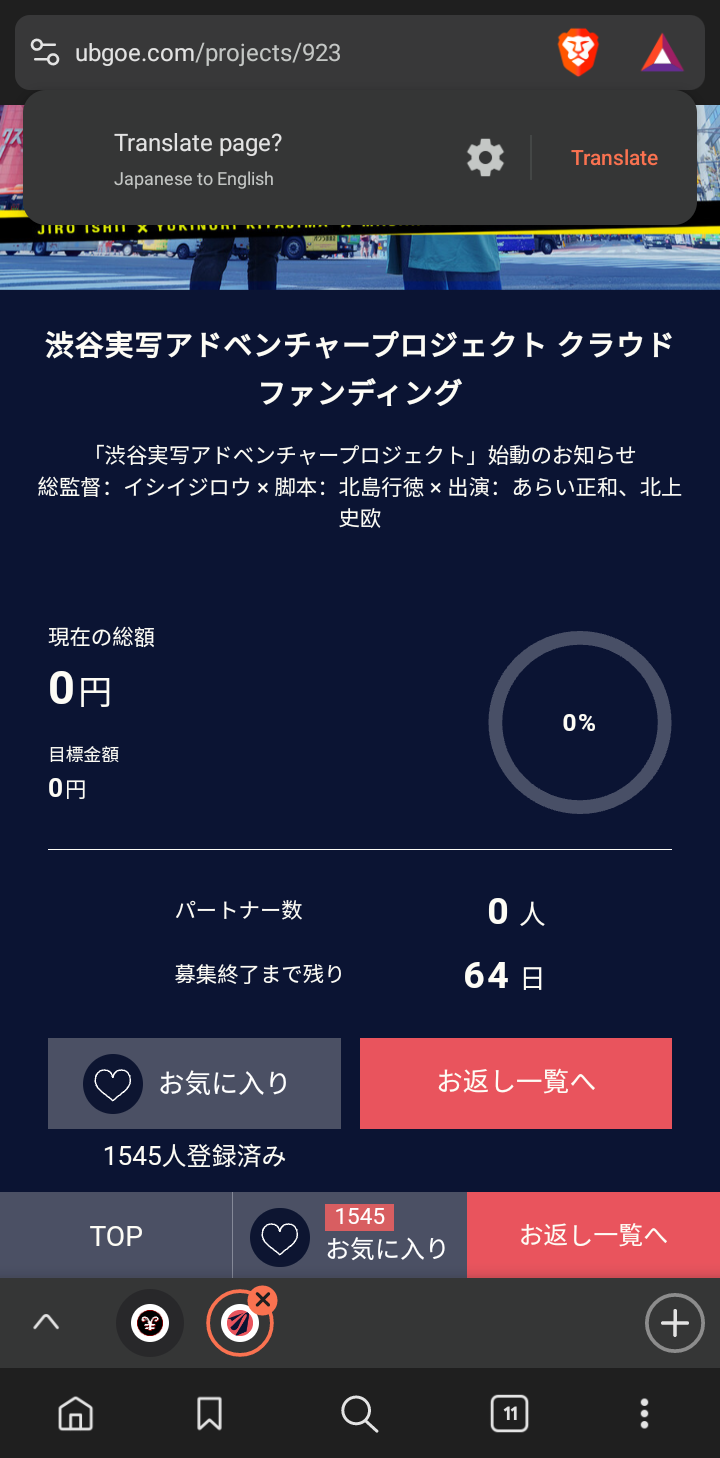720x1458 pixels.
Task: Open Brave Shields lion icon
Action: (578, 52)
